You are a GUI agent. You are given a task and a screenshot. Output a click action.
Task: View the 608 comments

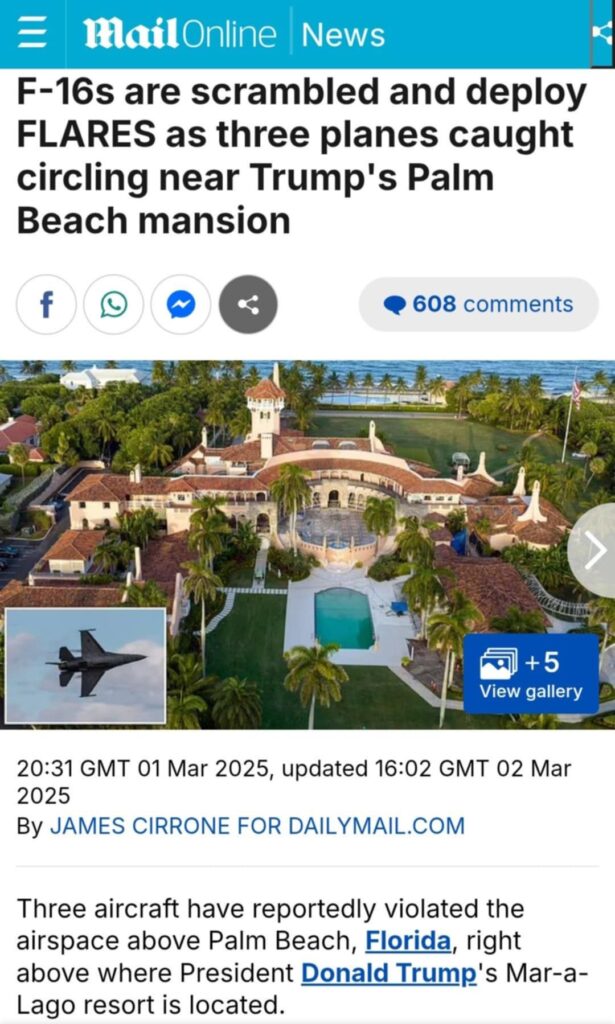pyautogui.click(x=479, y=305)
